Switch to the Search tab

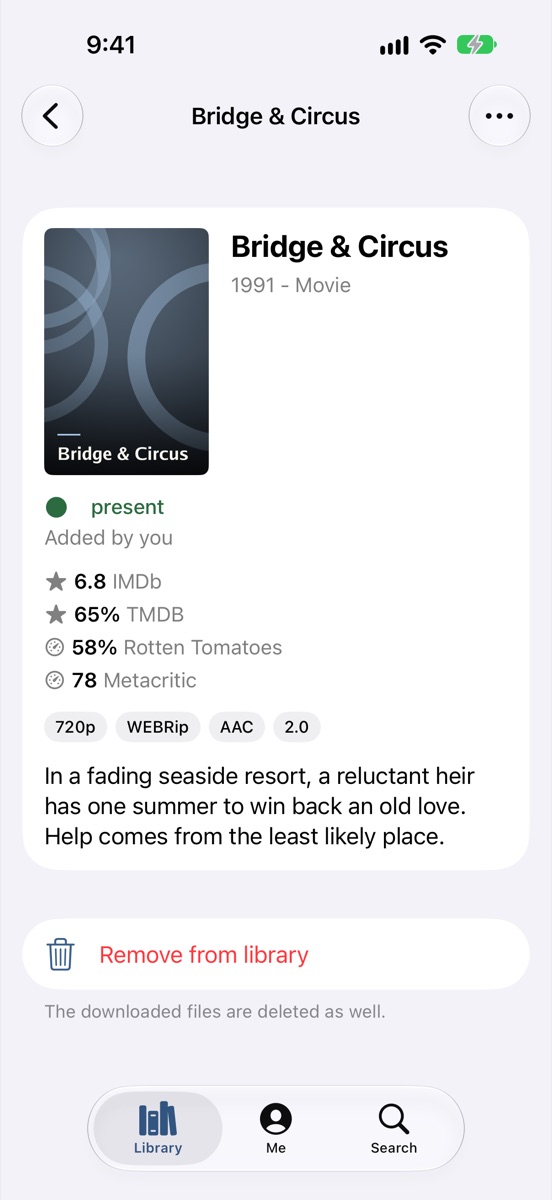click(394, 1128)
